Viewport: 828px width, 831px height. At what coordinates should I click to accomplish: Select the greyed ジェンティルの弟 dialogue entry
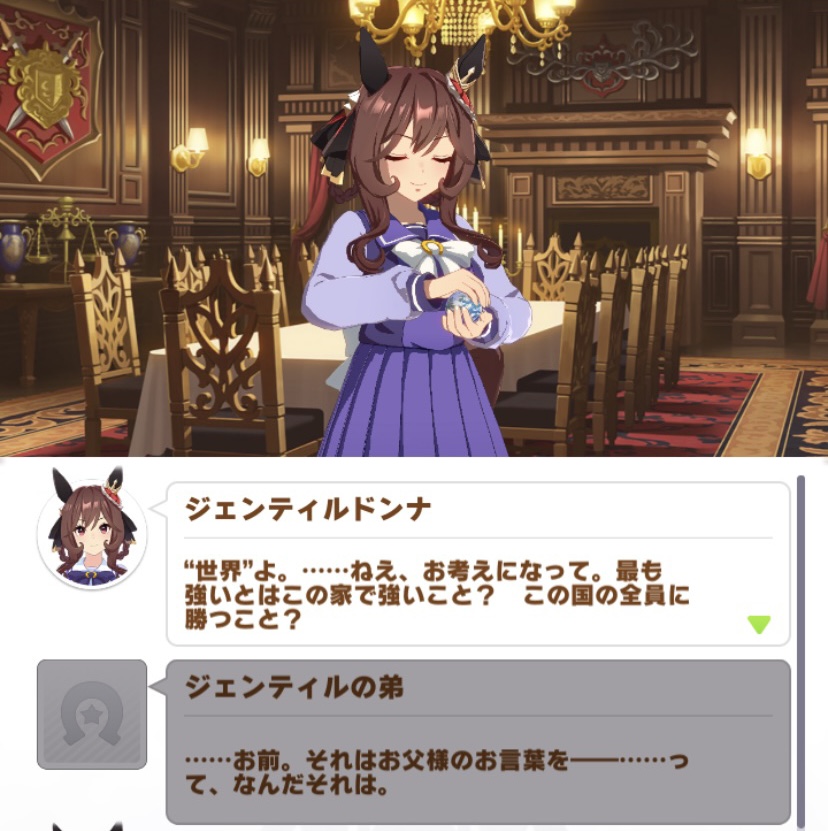point(477,741)
